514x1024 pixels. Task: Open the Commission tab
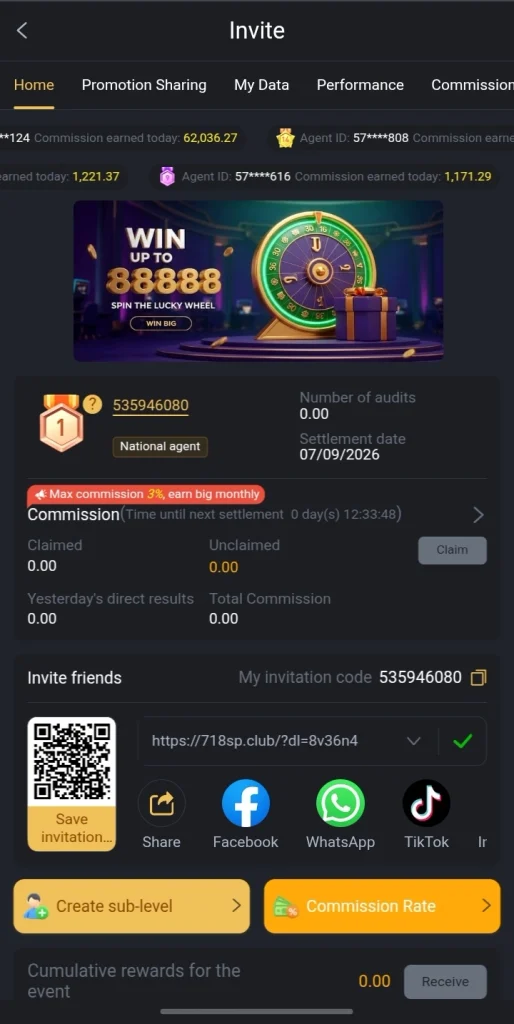click(x=472, y=85)
